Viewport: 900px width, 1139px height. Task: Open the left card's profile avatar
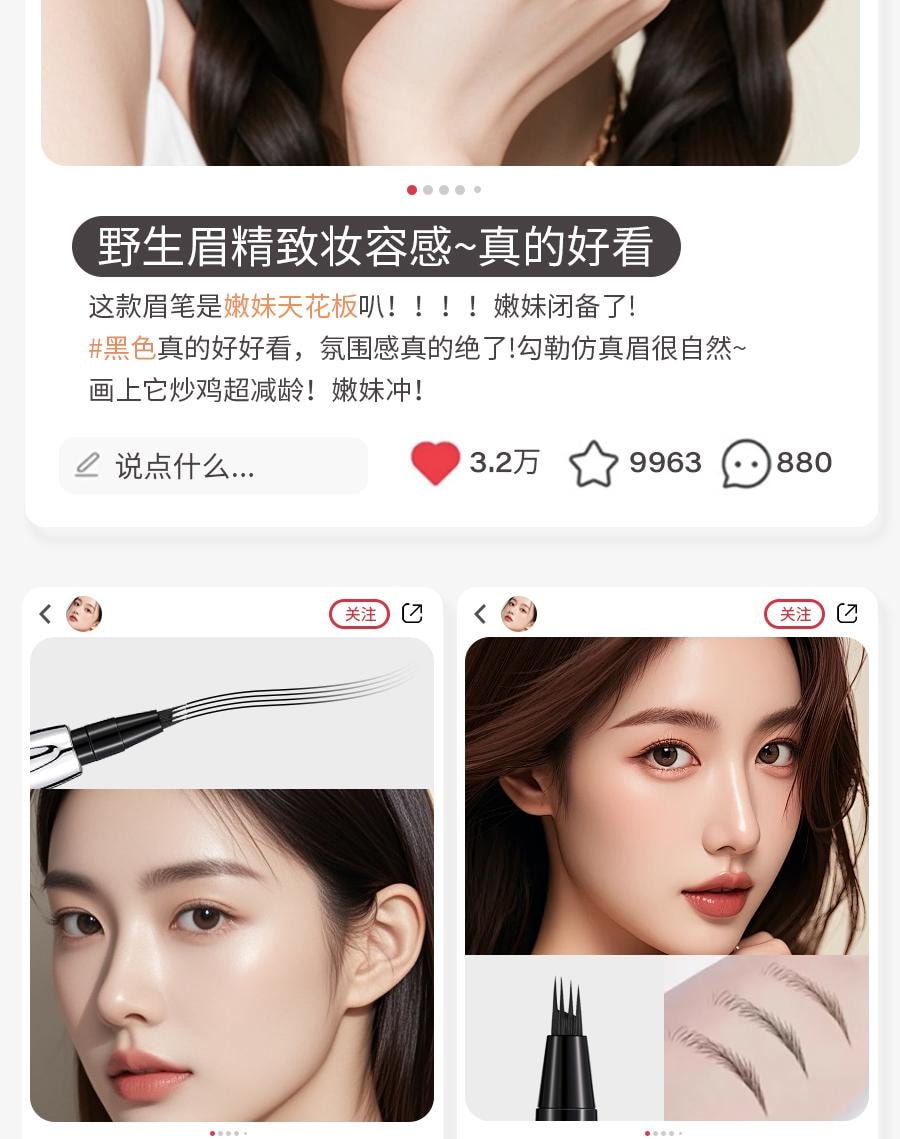point(85,613)
